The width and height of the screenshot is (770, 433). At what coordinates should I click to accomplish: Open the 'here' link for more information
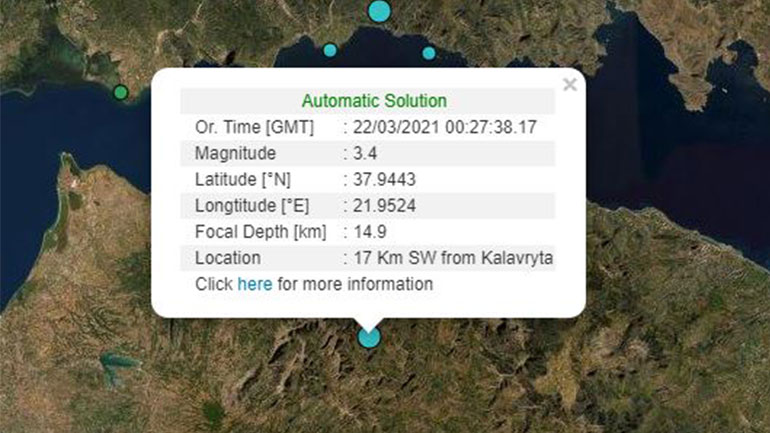click(254, 284)
